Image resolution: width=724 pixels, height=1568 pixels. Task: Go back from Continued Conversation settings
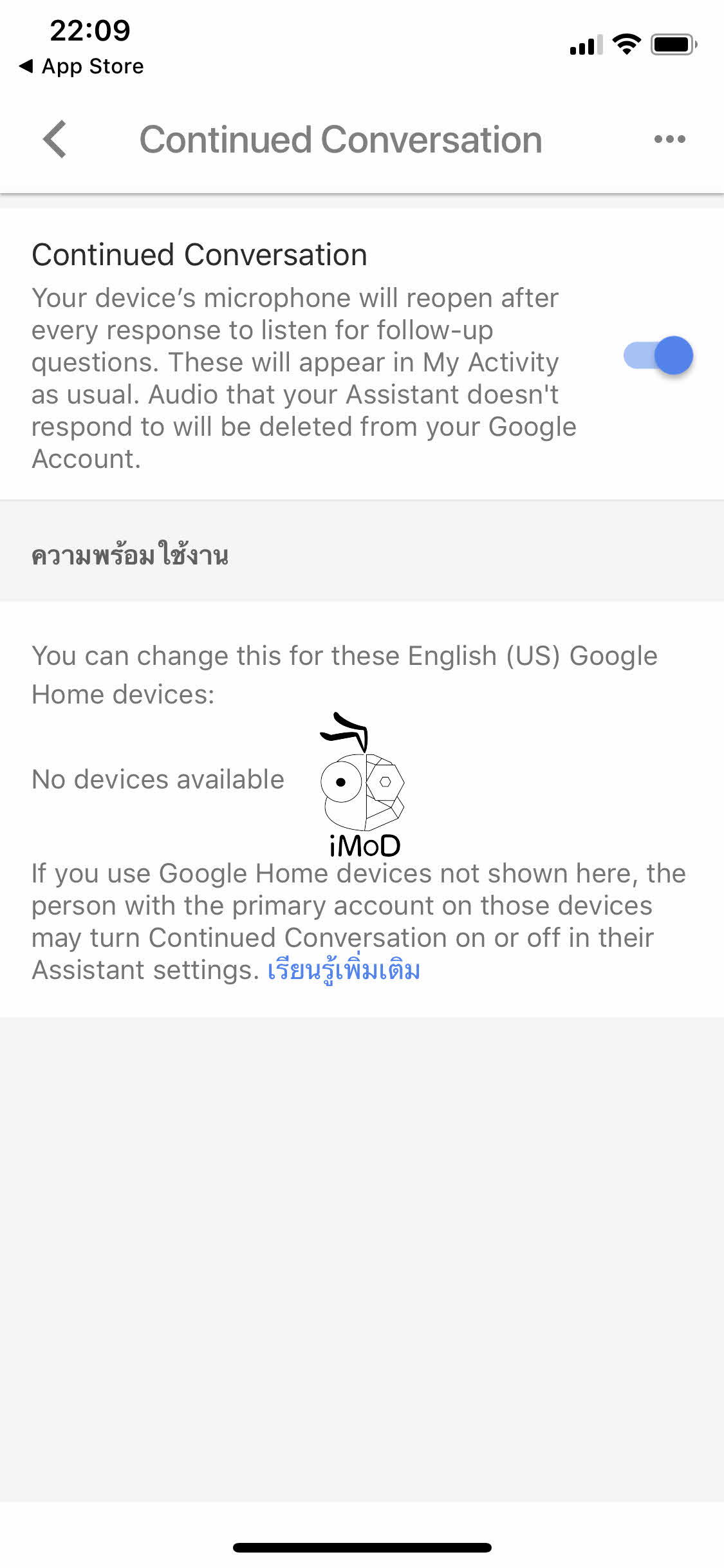(55, 139)
